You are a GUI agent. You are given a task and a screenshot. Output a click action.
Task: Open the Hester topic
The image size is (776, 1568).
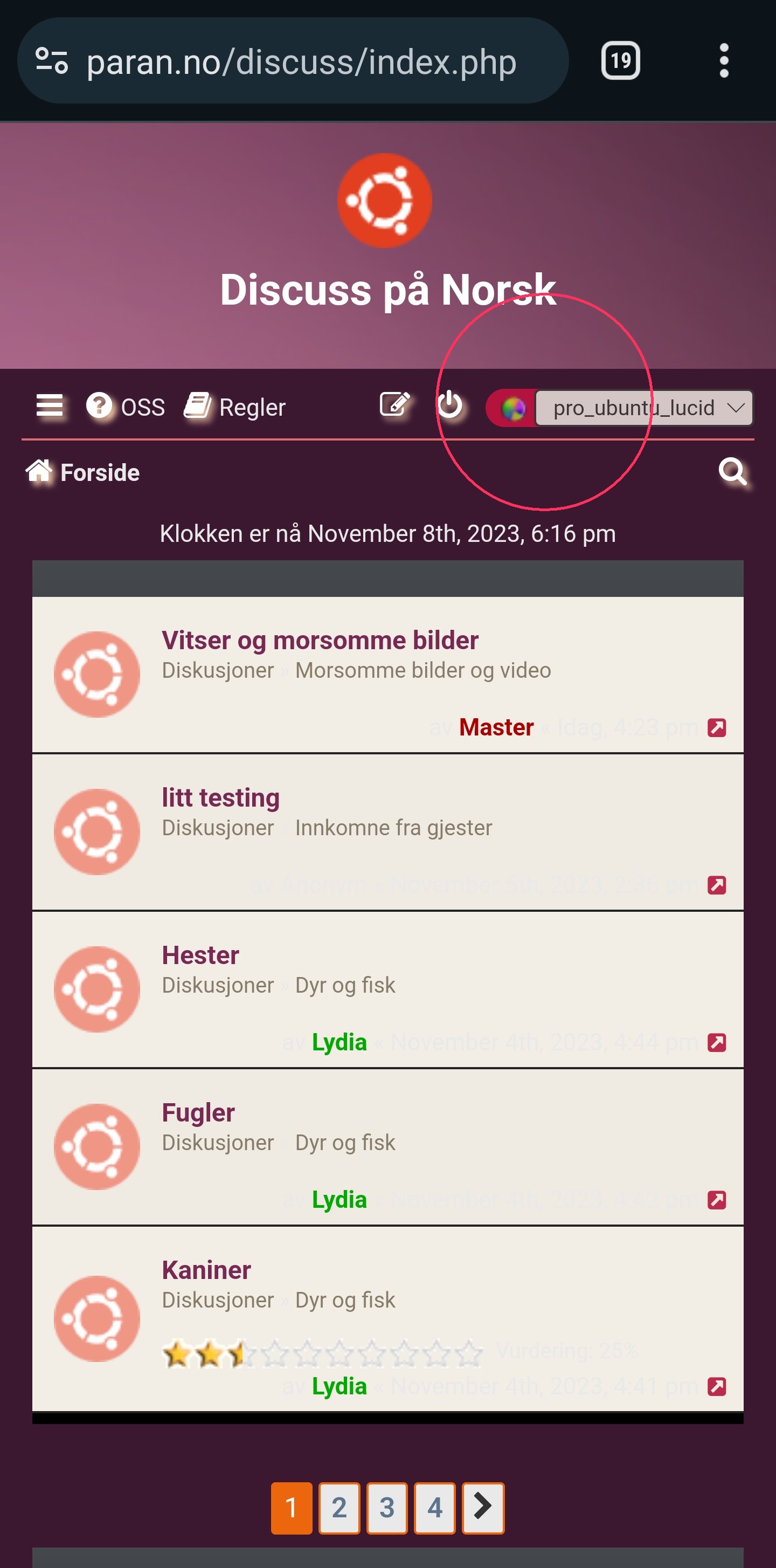click(200, 955)
